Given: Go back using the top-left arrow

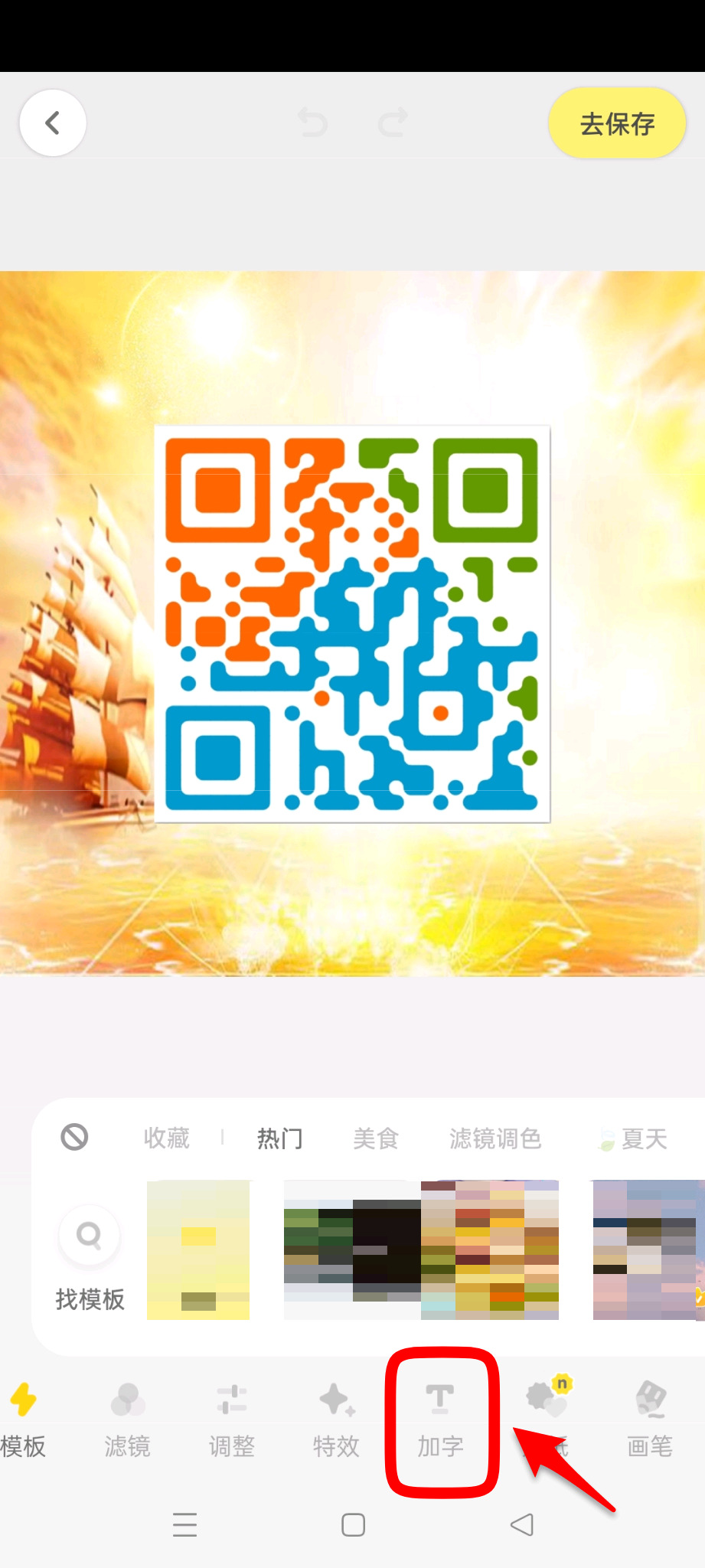Looking at the screenshot, I should (52, 123).
